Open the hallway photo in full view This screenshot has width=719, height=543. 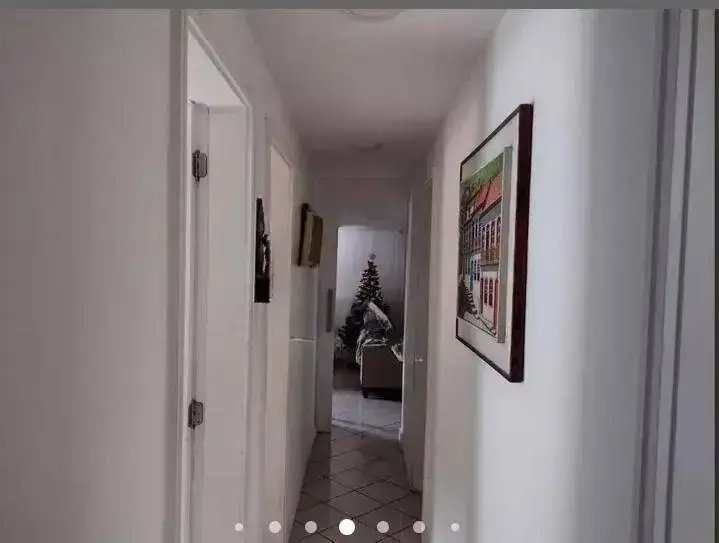click(x=359, y=270)
